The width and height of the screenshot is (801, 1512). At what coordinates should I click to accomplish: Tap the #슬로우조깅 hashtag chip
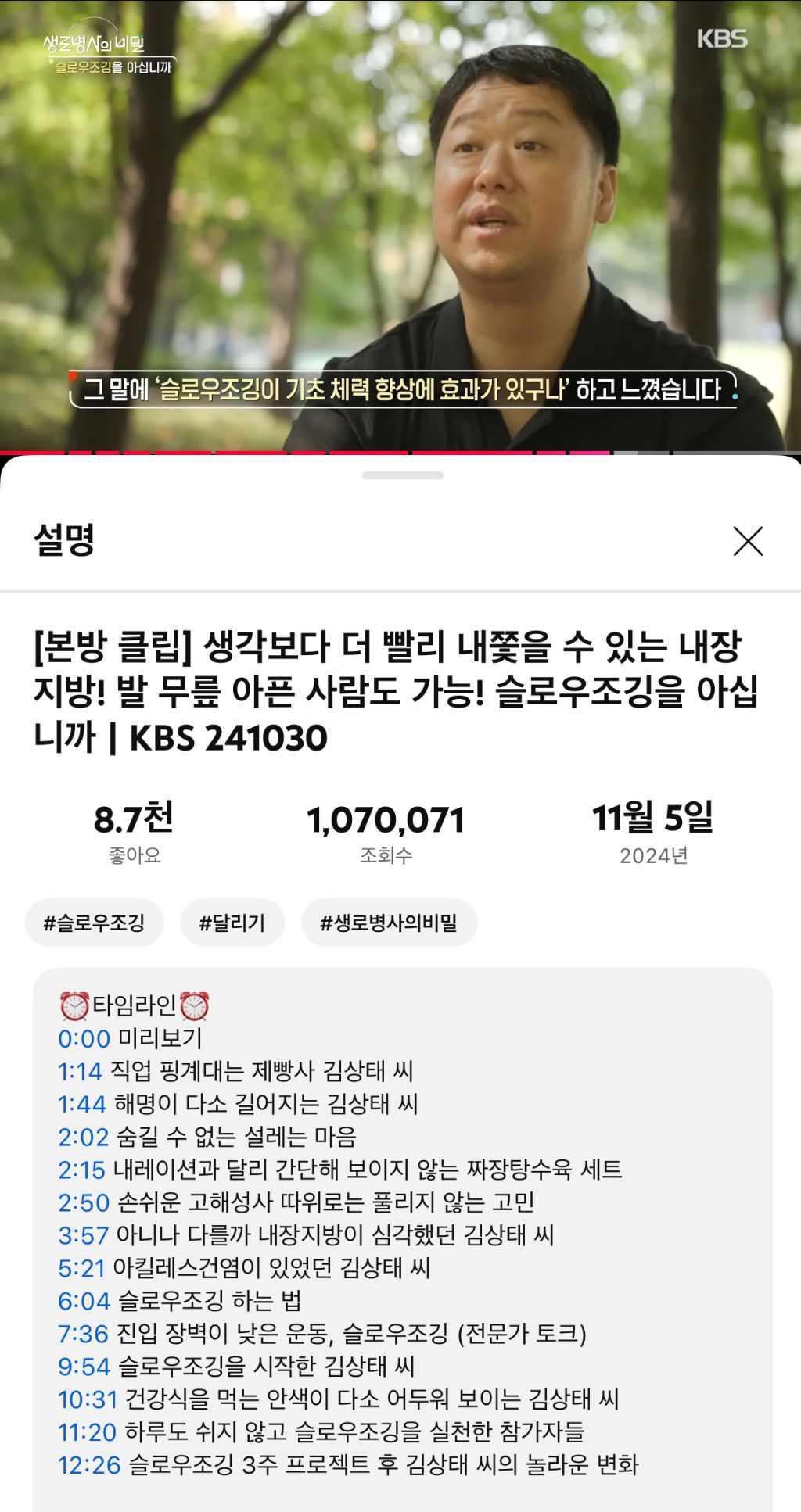[94, 923]
